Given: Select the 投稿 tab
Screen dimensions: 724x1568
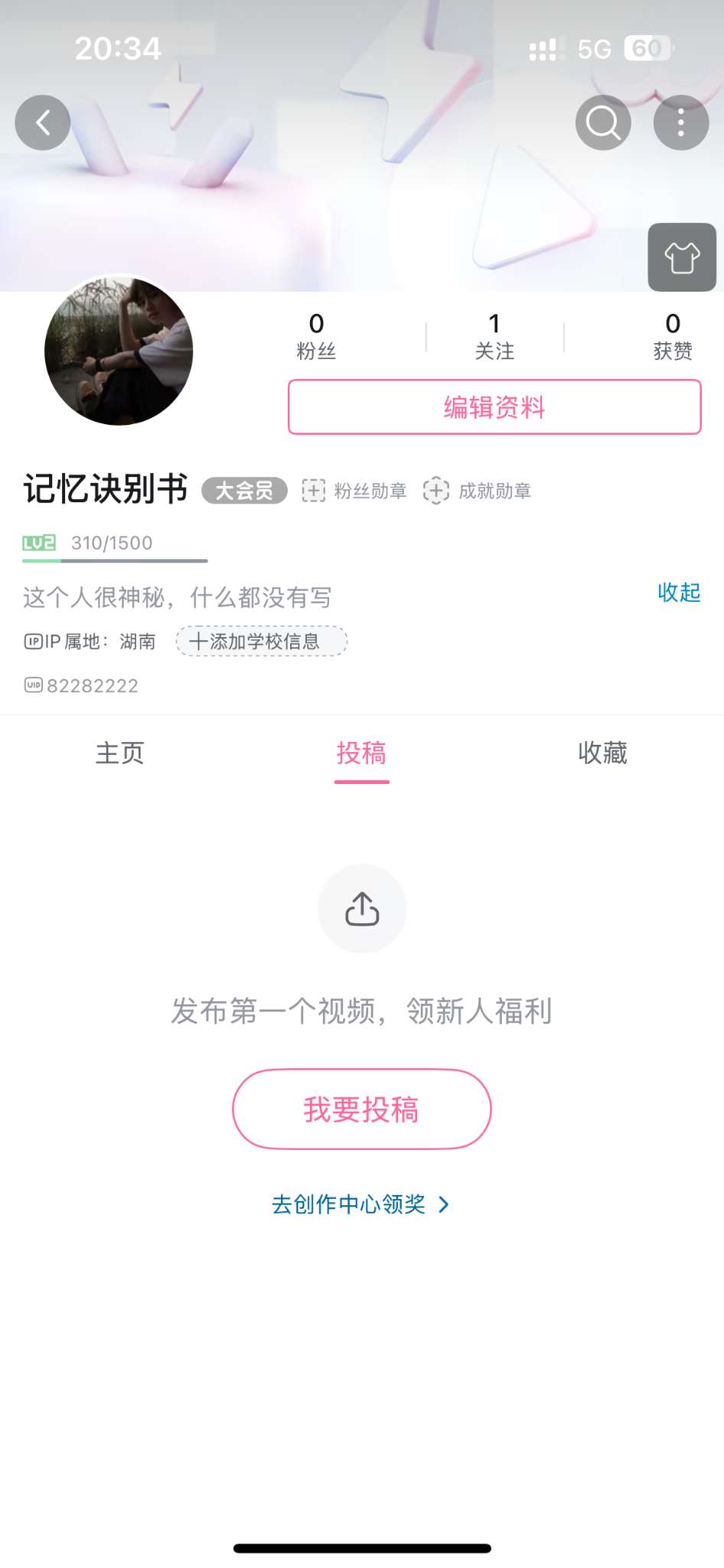Looking at the screenshot, I should point(361,753).
